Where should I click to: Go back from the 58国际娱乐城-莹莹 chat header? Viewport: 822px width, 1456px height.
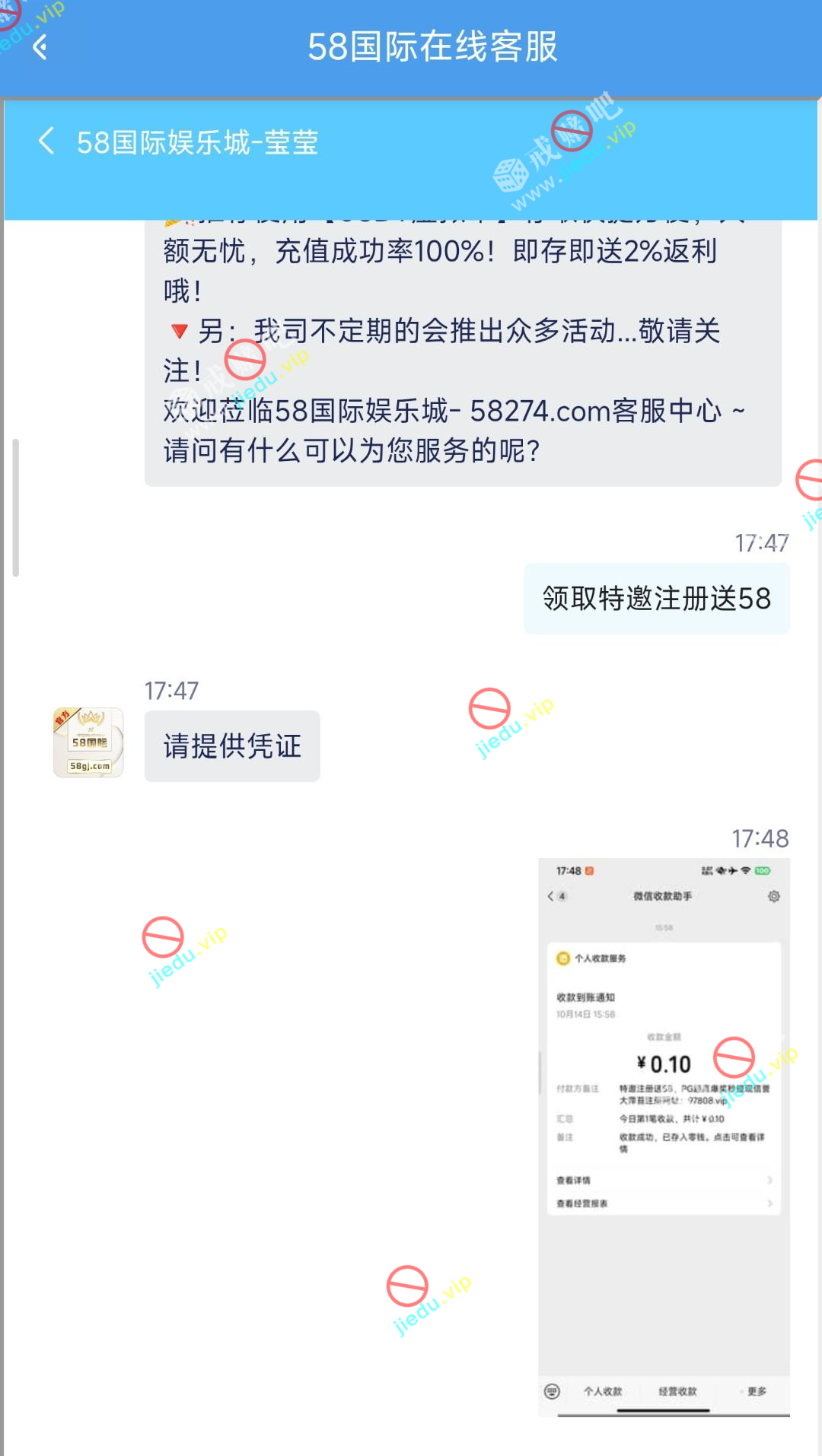click(x=46, y=141)
